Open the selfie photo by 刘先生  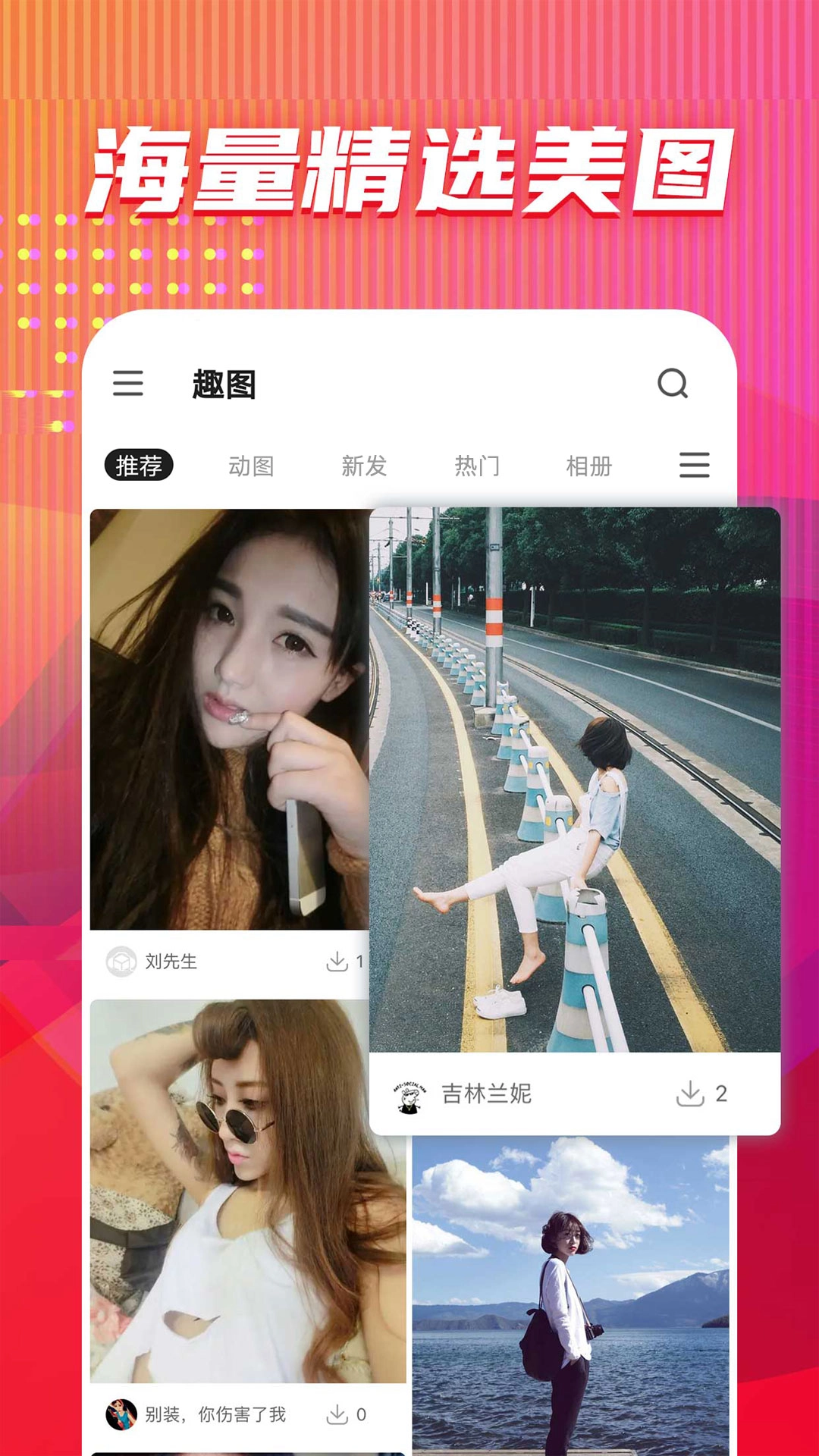[x=227, y=720]
